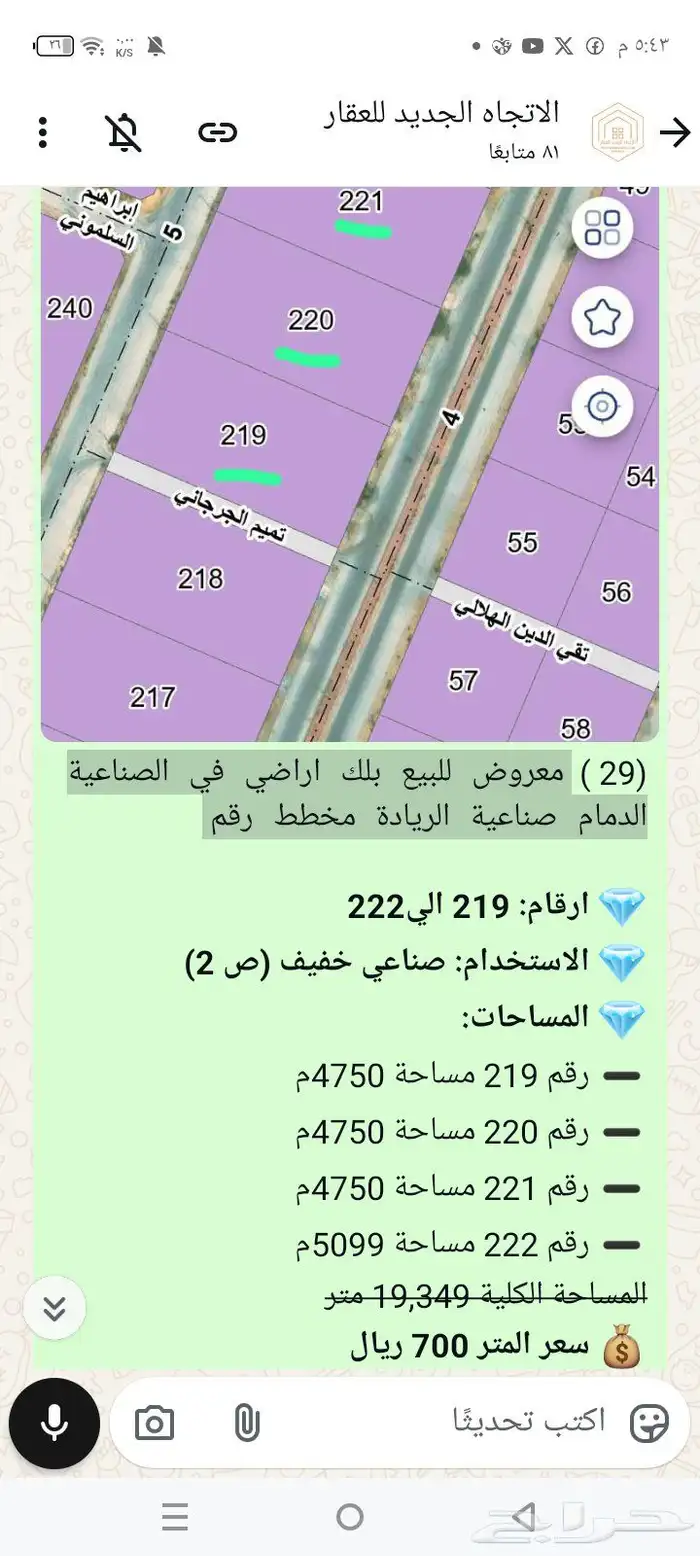
Task: Open the recent apps view
Action: tap(174, 1517)
